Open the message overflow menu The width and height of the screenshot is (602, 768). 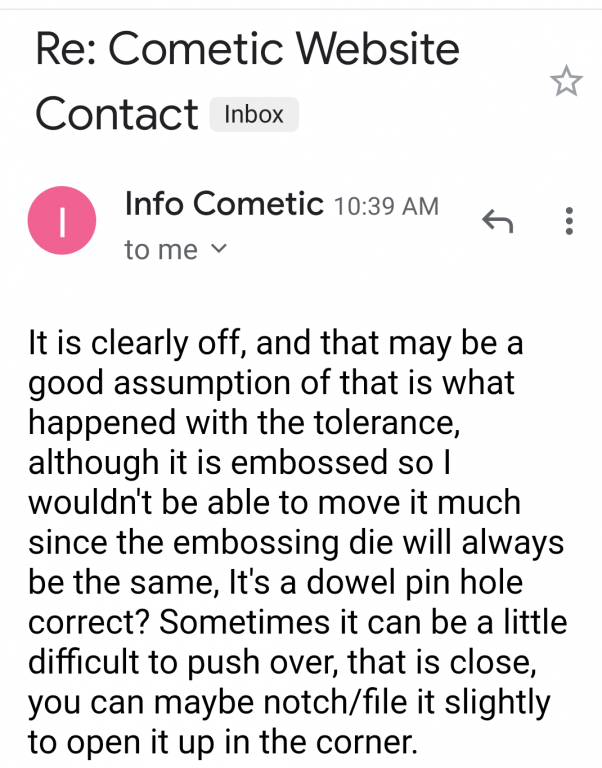click(569, 221)
